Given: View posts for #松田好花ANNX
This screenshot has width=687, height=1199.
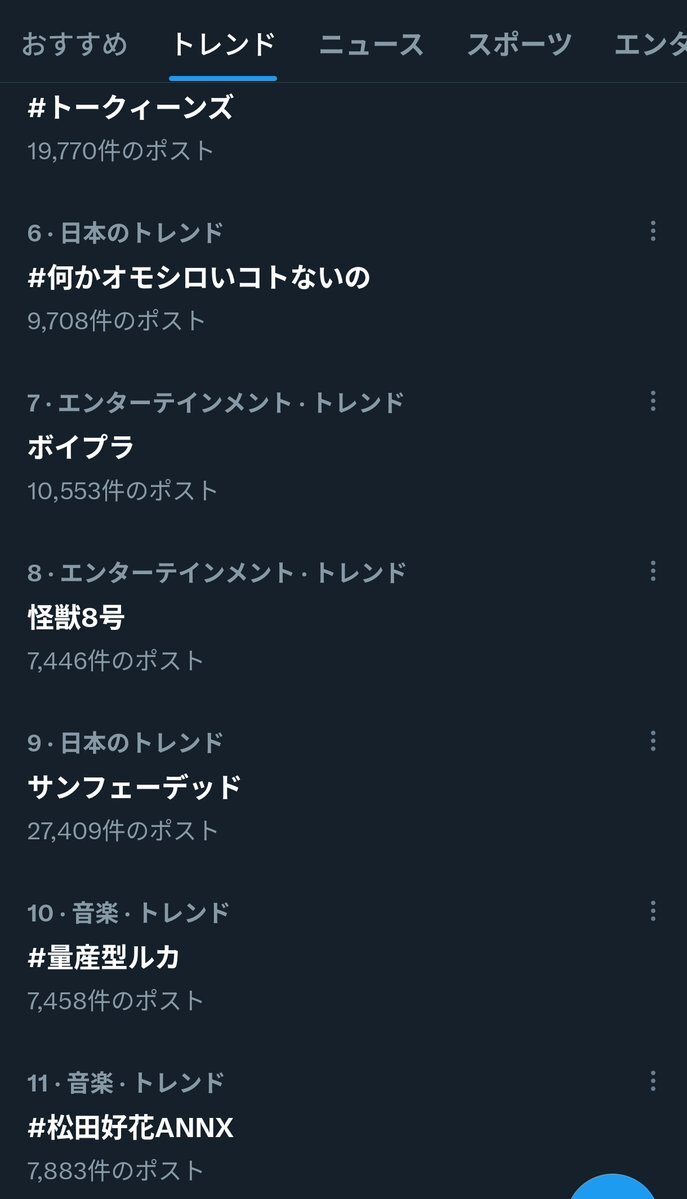Looking at the screenshot, I should [x=344, y=1126].
